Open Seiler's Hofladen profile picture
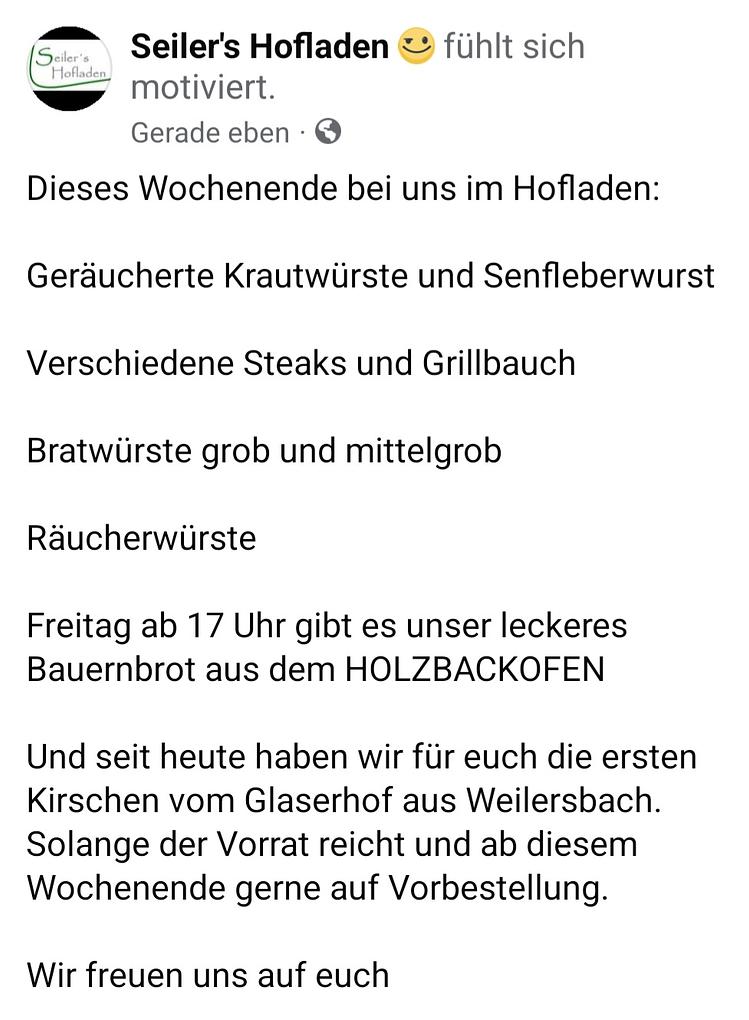Image resolution: width=749 pixels, height=1020 pixels. tap(69, 68)
